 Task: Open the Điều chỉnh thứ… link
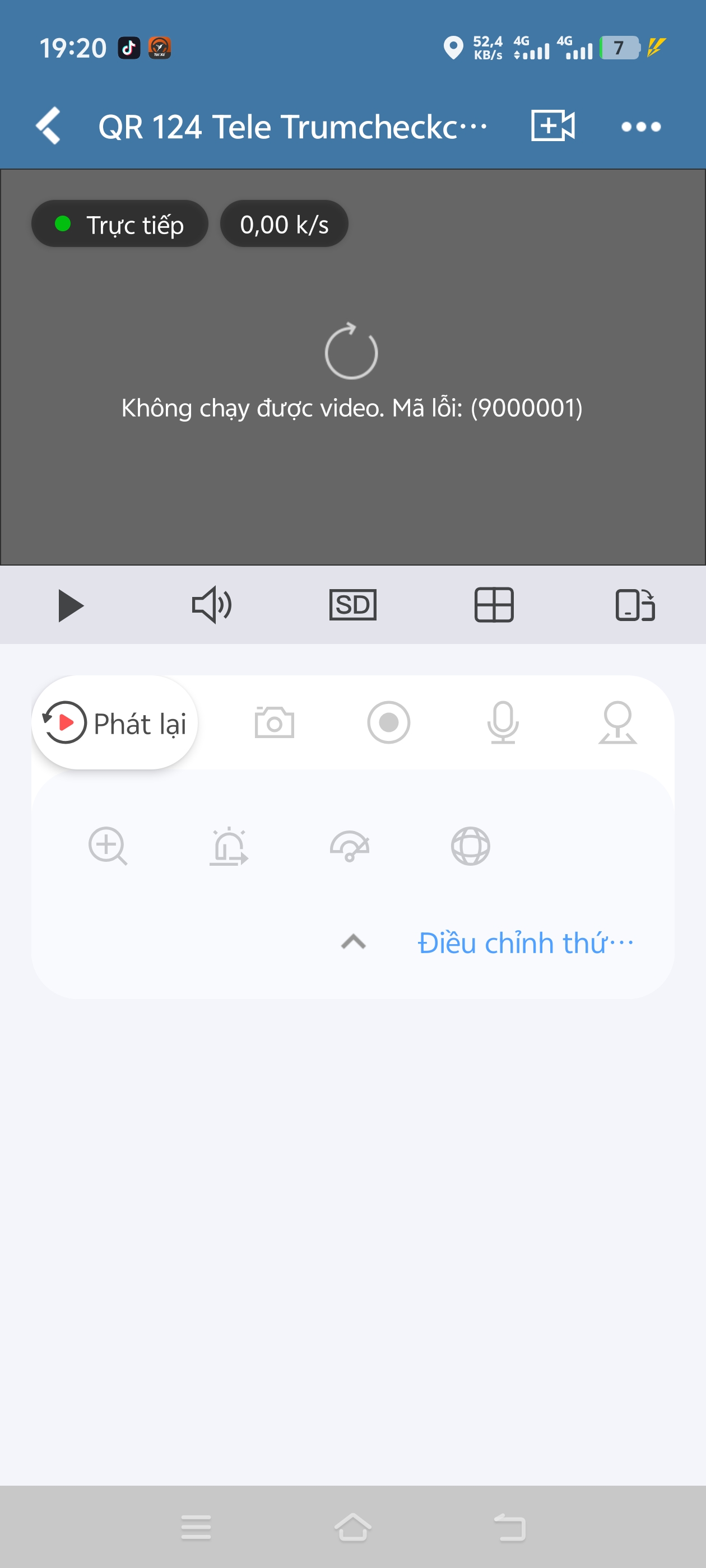pyautogui.click(x=526, y=943)
